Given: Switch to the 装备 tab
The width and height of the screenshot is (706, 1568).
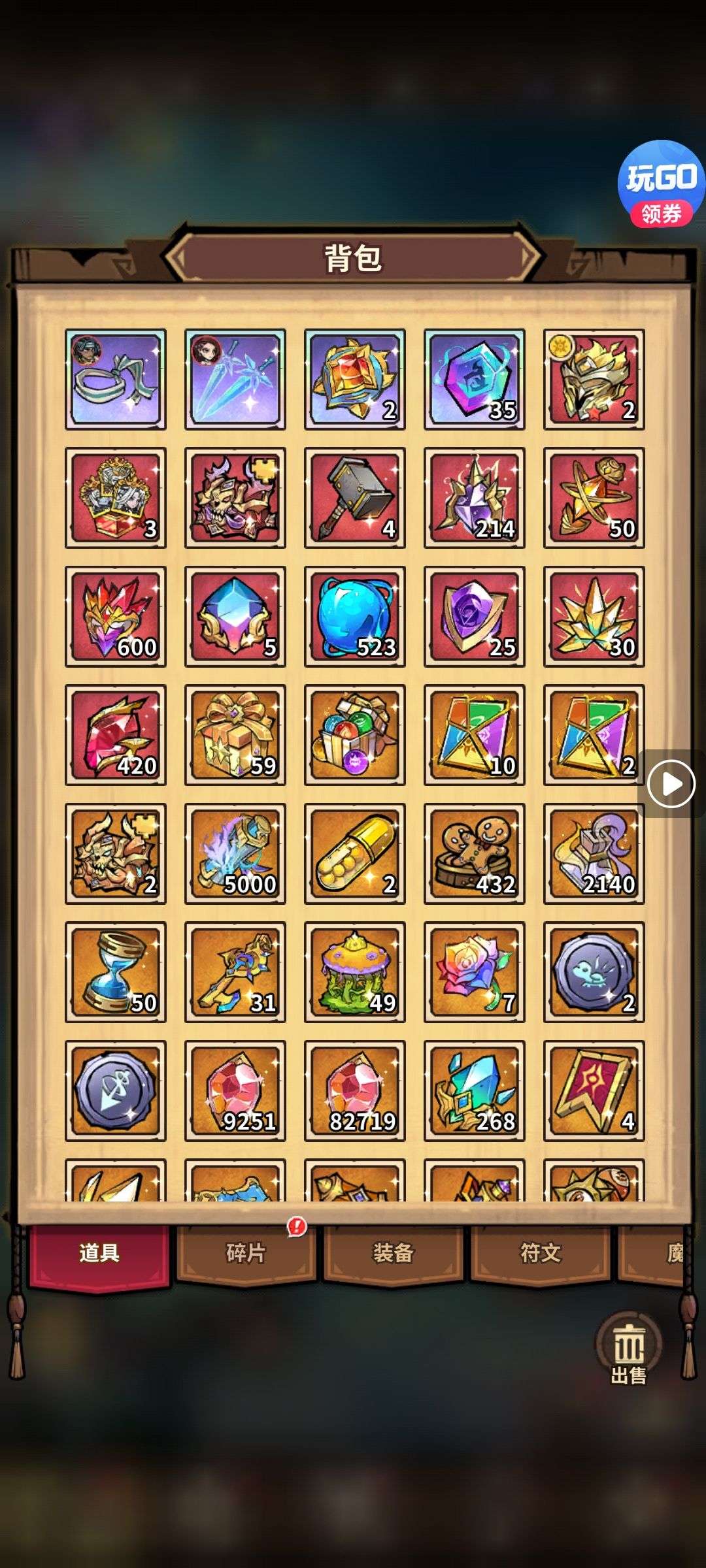Looking at the screenshot, I should pos(393,1253).
